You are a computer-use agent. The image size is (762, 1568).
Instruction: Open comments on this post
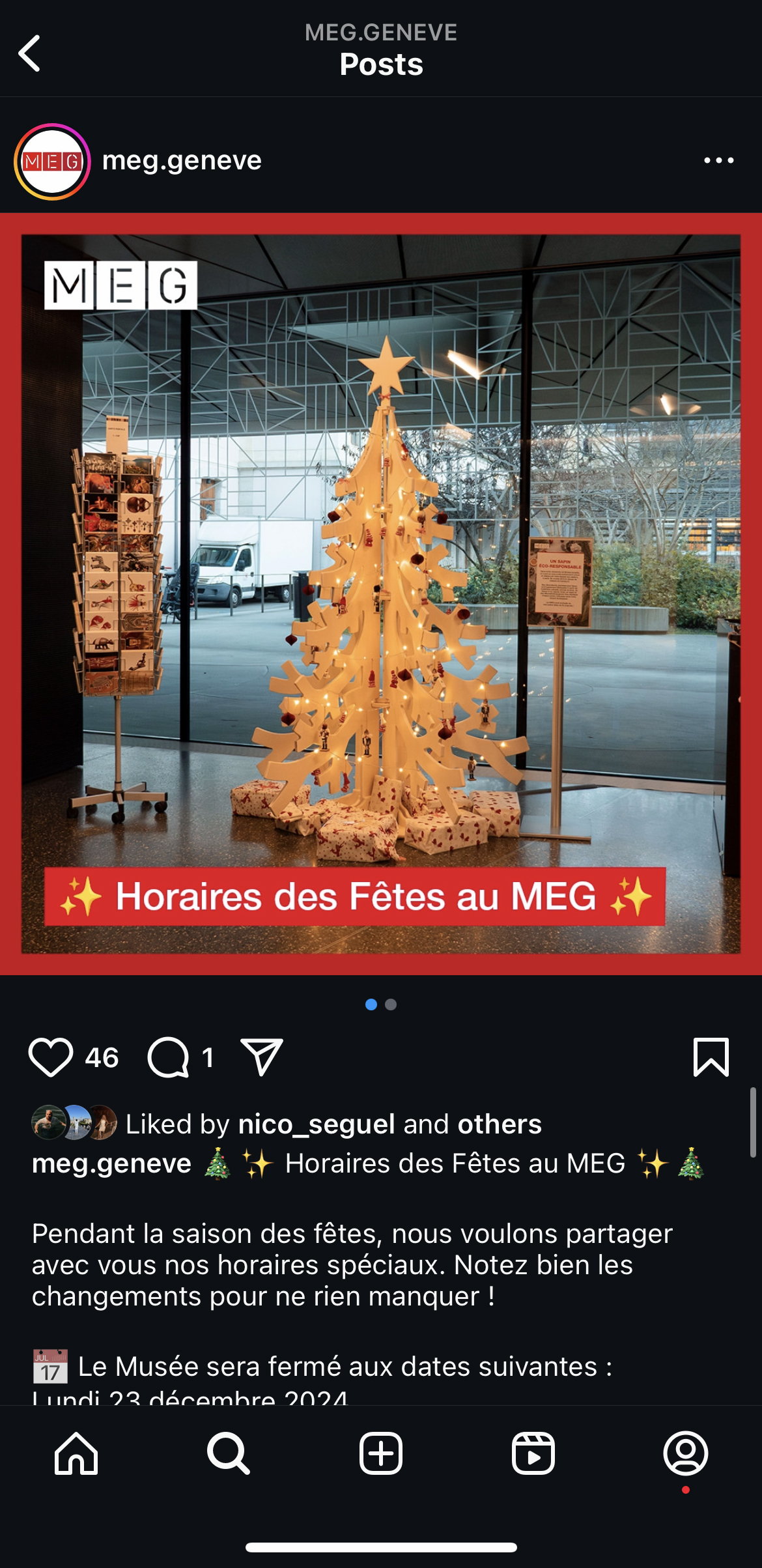click(x=169, y=1057)
